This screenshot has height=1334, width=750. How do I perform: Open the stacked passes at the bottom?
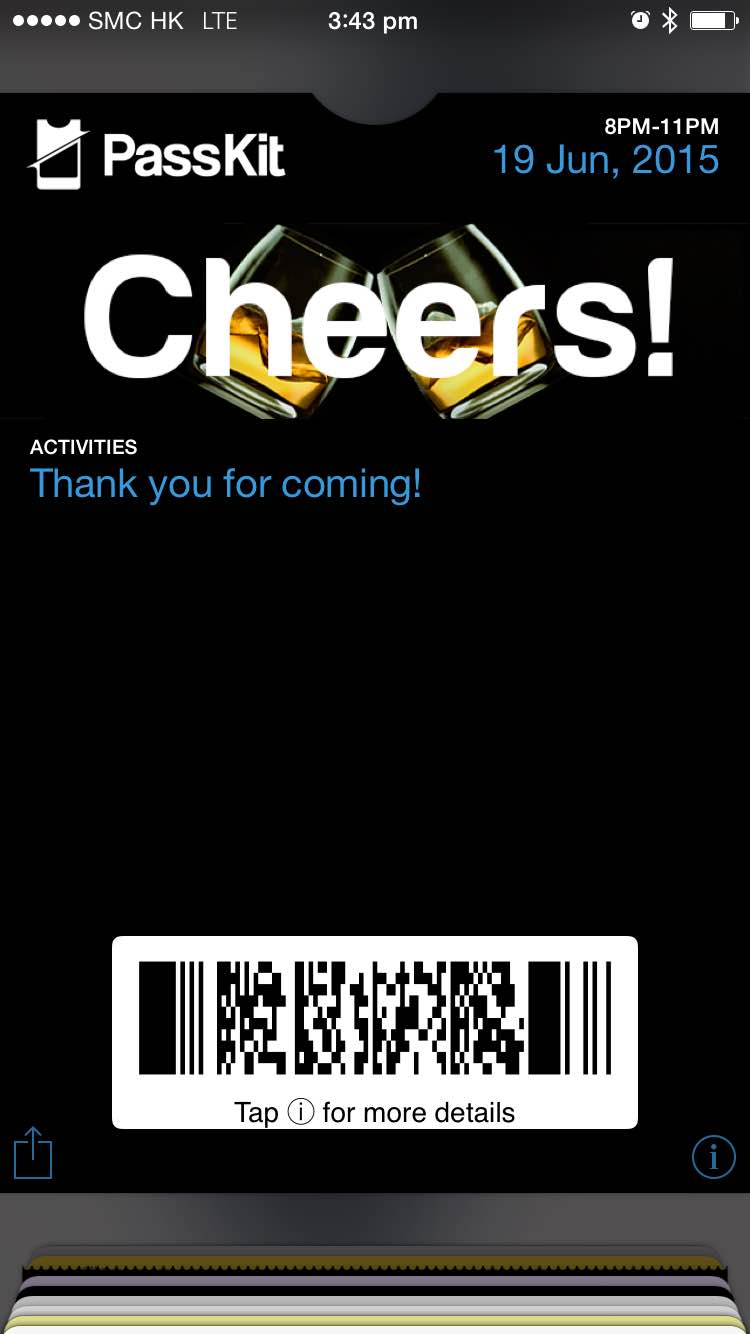coord(375,1290)
